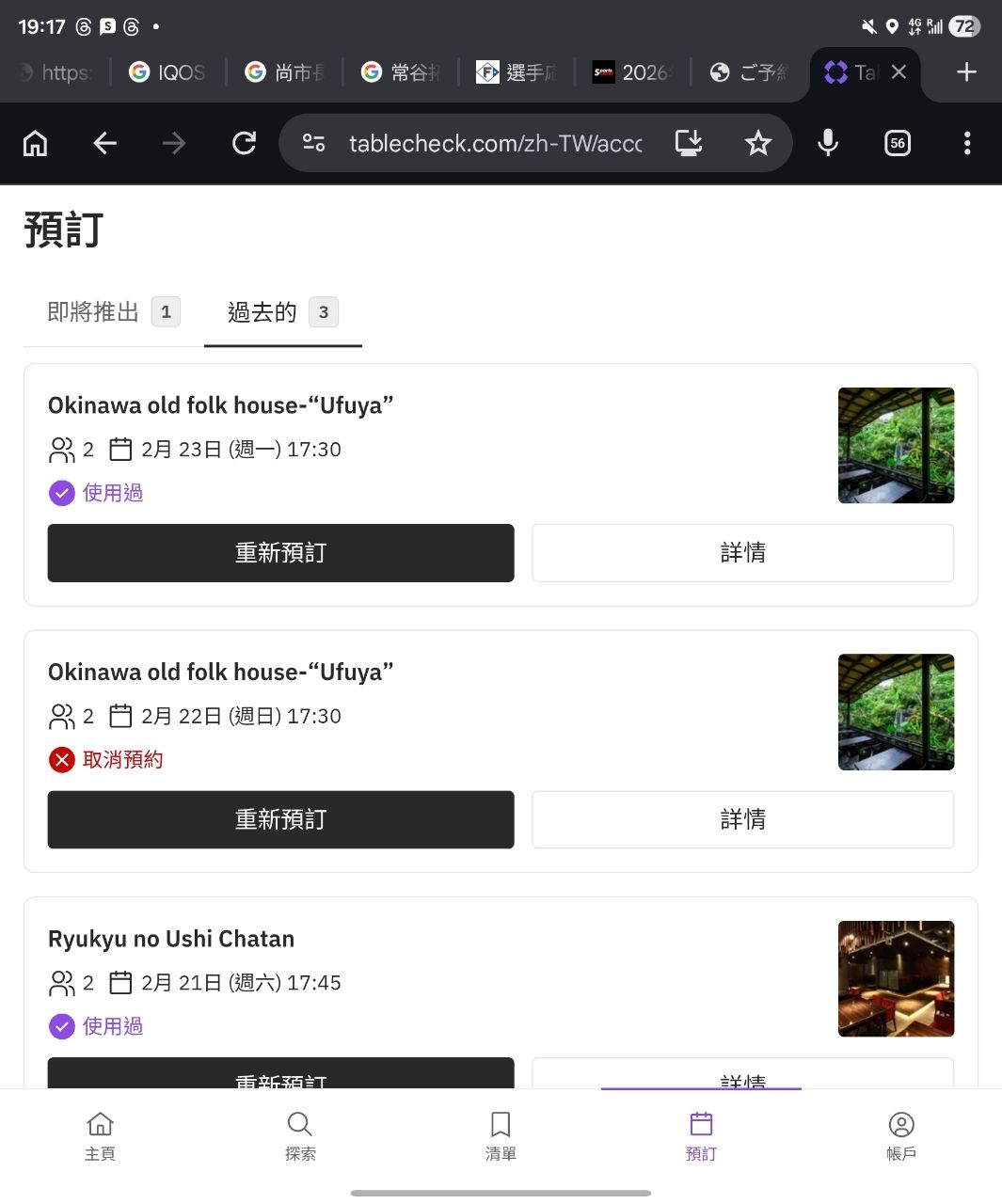Viewport: 1002px width, 1204px height.
Task: Go back to the previous page
Action: [104, 143]
